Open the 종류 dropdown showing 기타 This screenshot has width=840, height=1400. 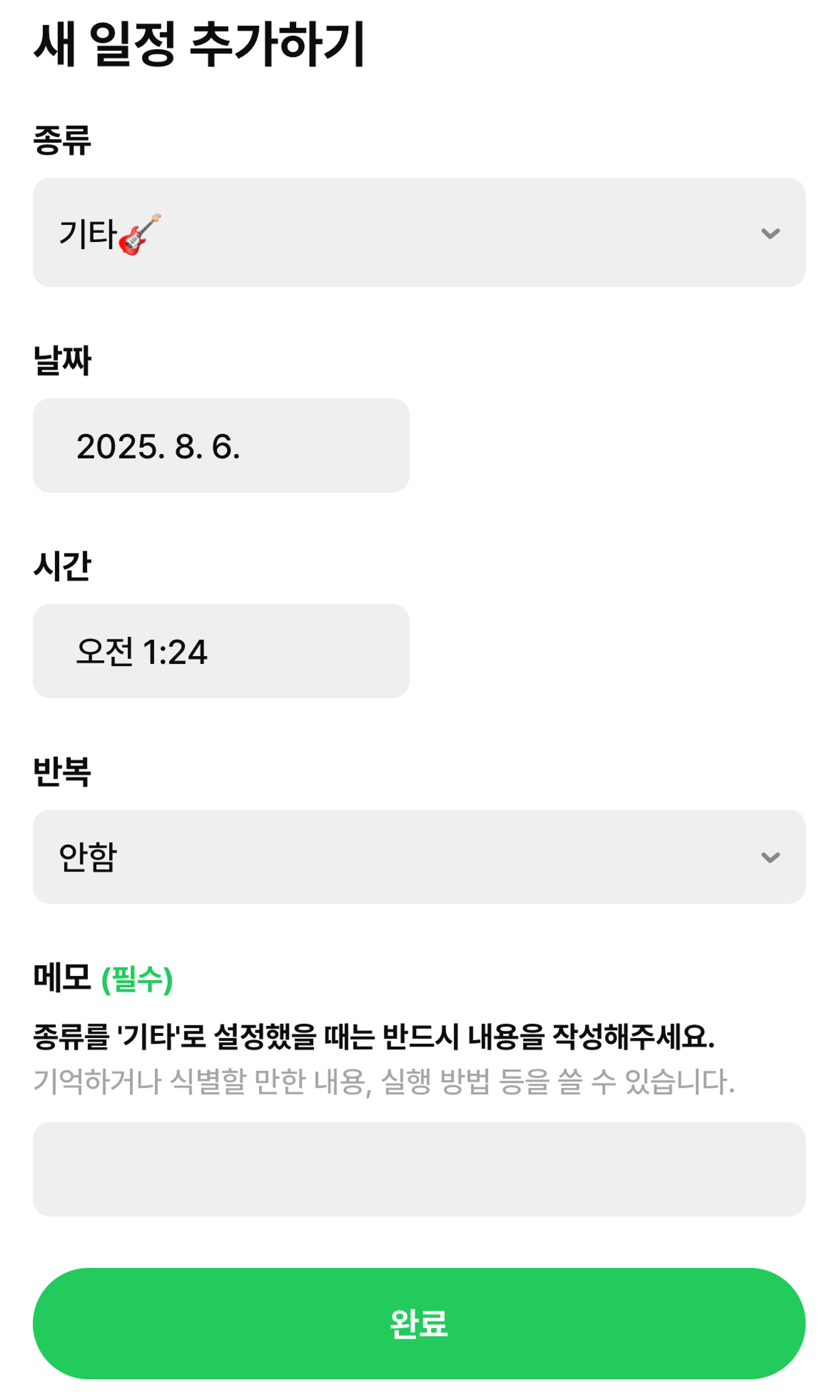coord(419,232)
